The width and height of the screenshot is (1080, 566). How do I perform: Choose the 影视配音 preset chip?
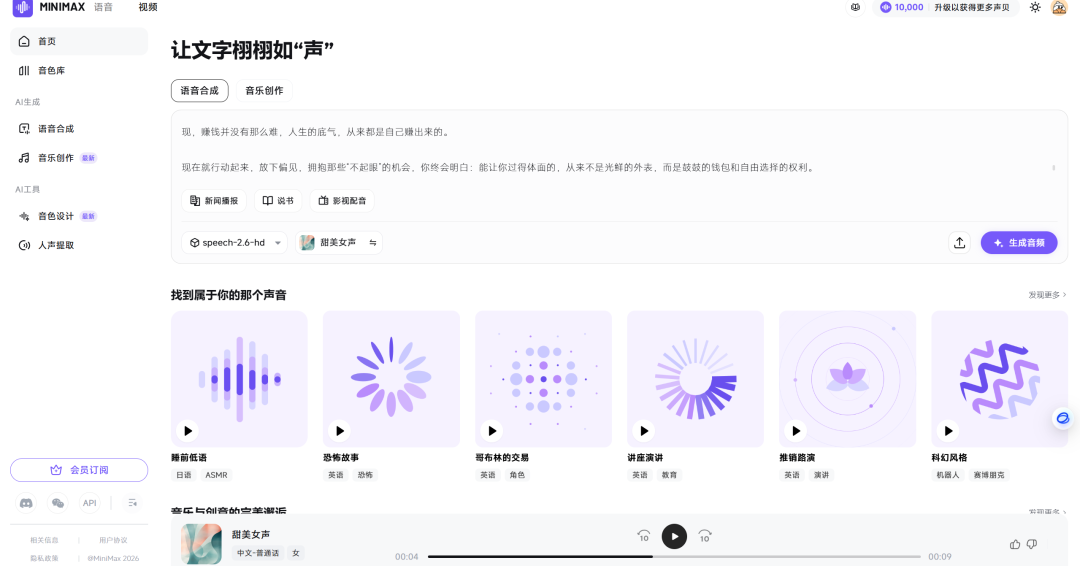(x=342, y=201)
